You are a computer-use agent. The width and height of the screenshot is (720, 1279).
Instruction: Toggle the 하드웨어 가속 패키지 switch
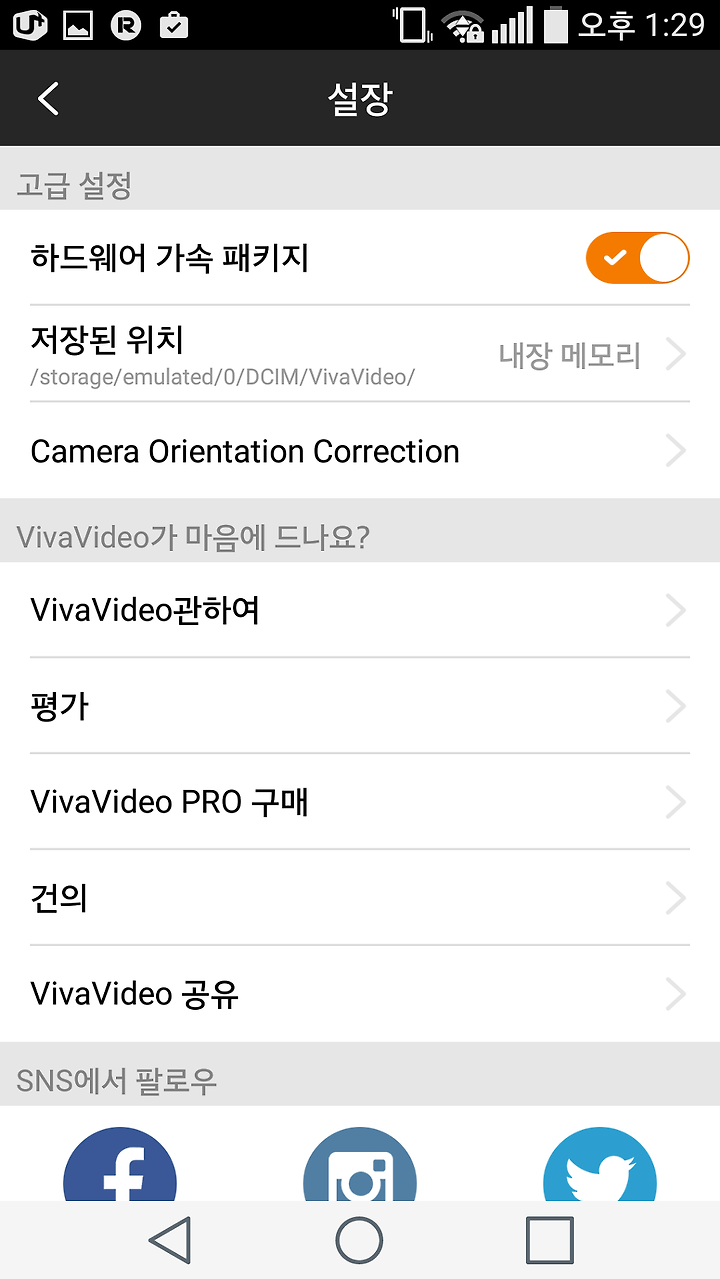click(x=637, y=258)
